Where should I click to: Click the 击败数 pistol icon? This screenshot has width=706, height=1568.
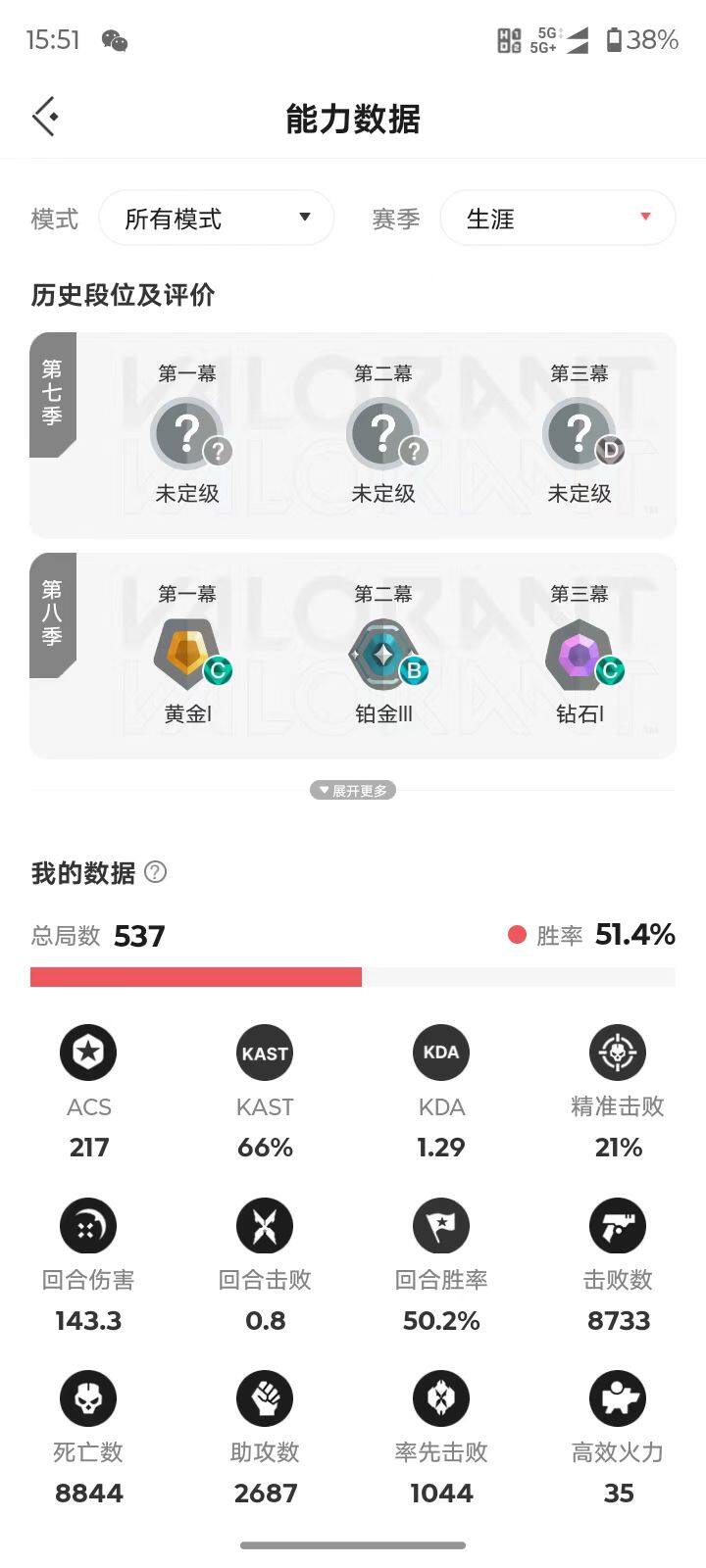(618, 1225)
